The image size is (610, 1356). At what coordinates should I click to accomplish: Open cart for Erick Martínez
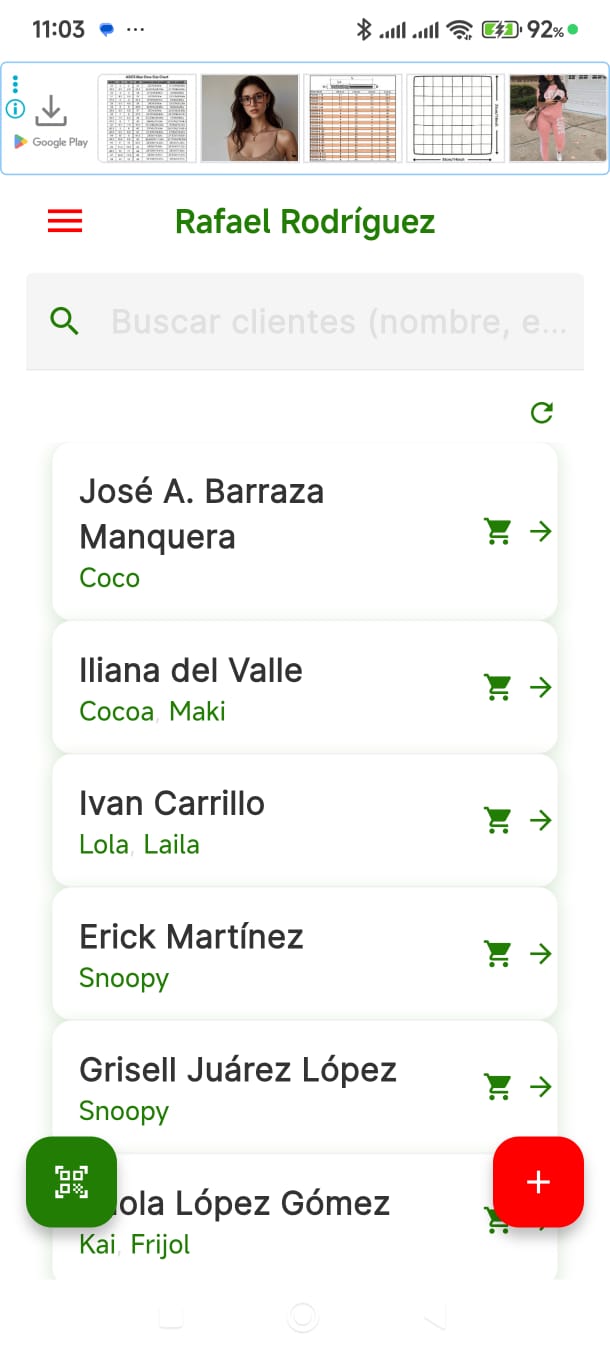[x=497, y=954]
